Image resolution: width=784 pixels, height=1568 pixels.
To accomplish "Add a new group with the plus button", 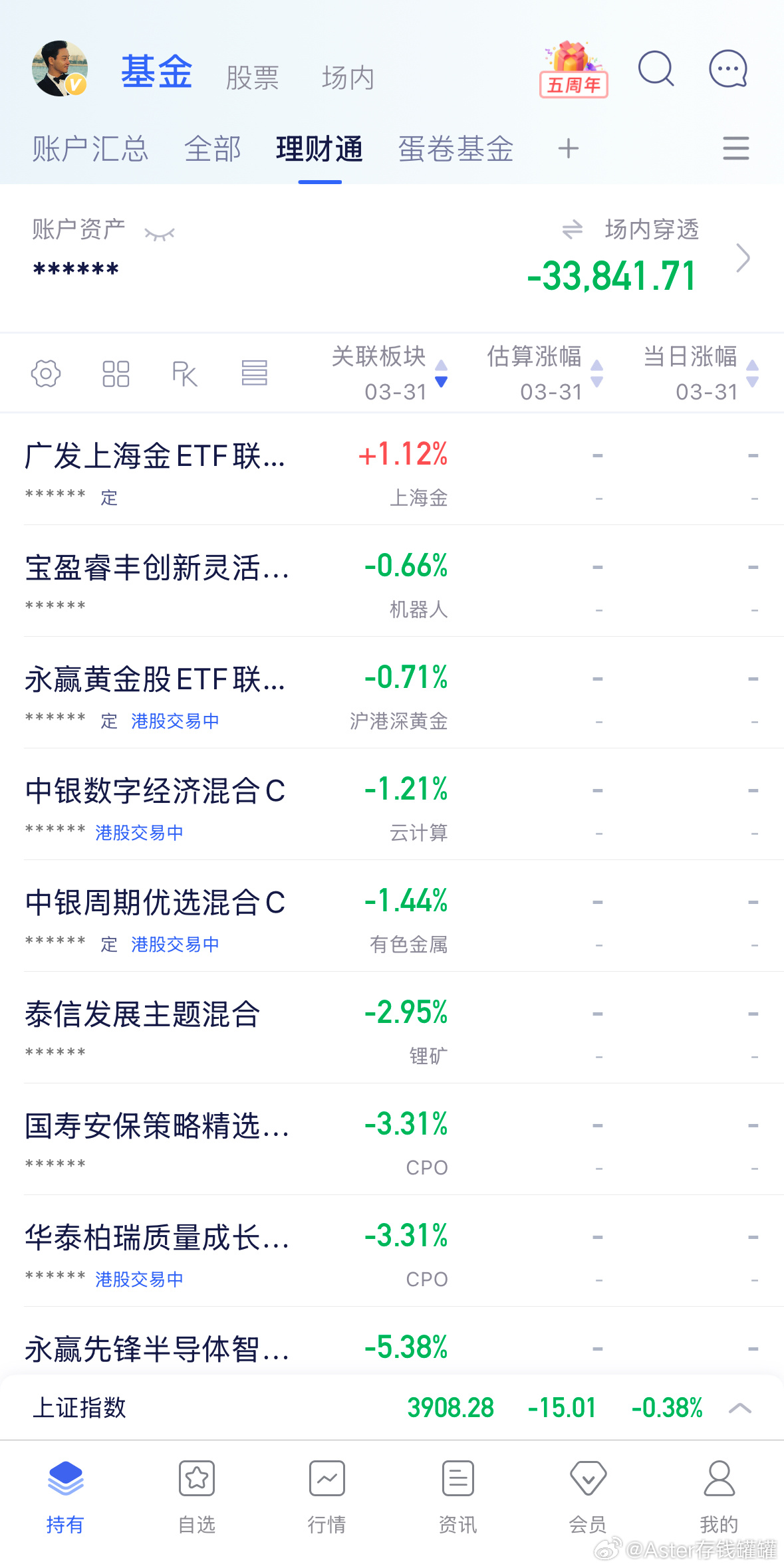I will (x=569, y=150).
